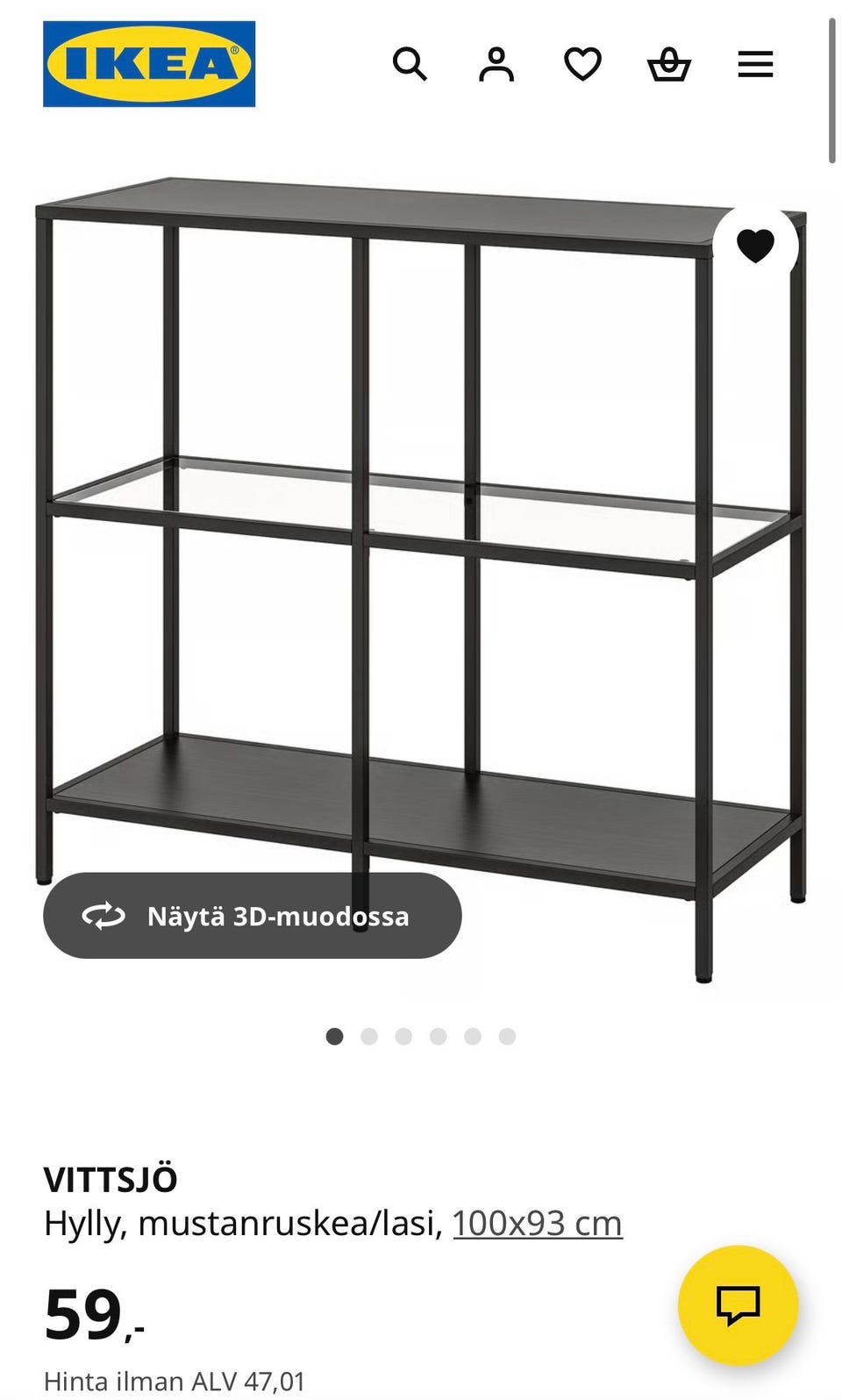The width and height of the screenshot is (842, 1400).
Task: Open the user account profile icon
Action: tap(496, 64)
